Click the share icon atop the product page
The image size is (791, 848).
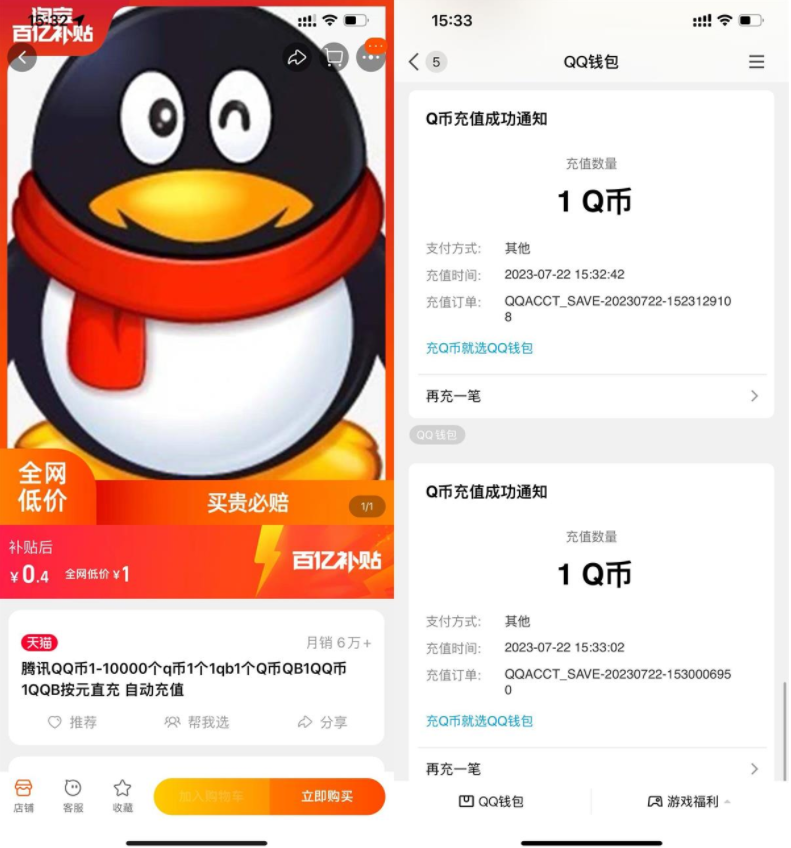[298, 58]
